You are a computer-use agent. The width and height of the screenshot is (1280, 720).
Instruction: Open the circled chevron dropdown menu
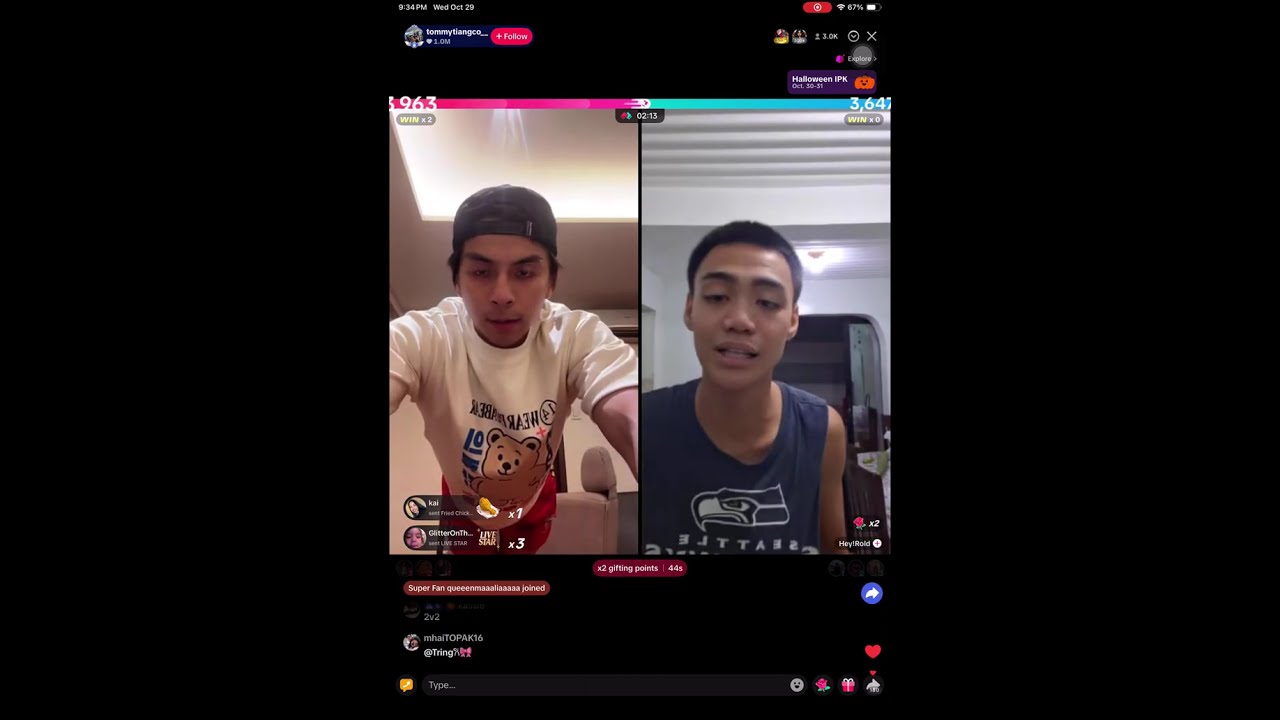(x=853, y=36)
